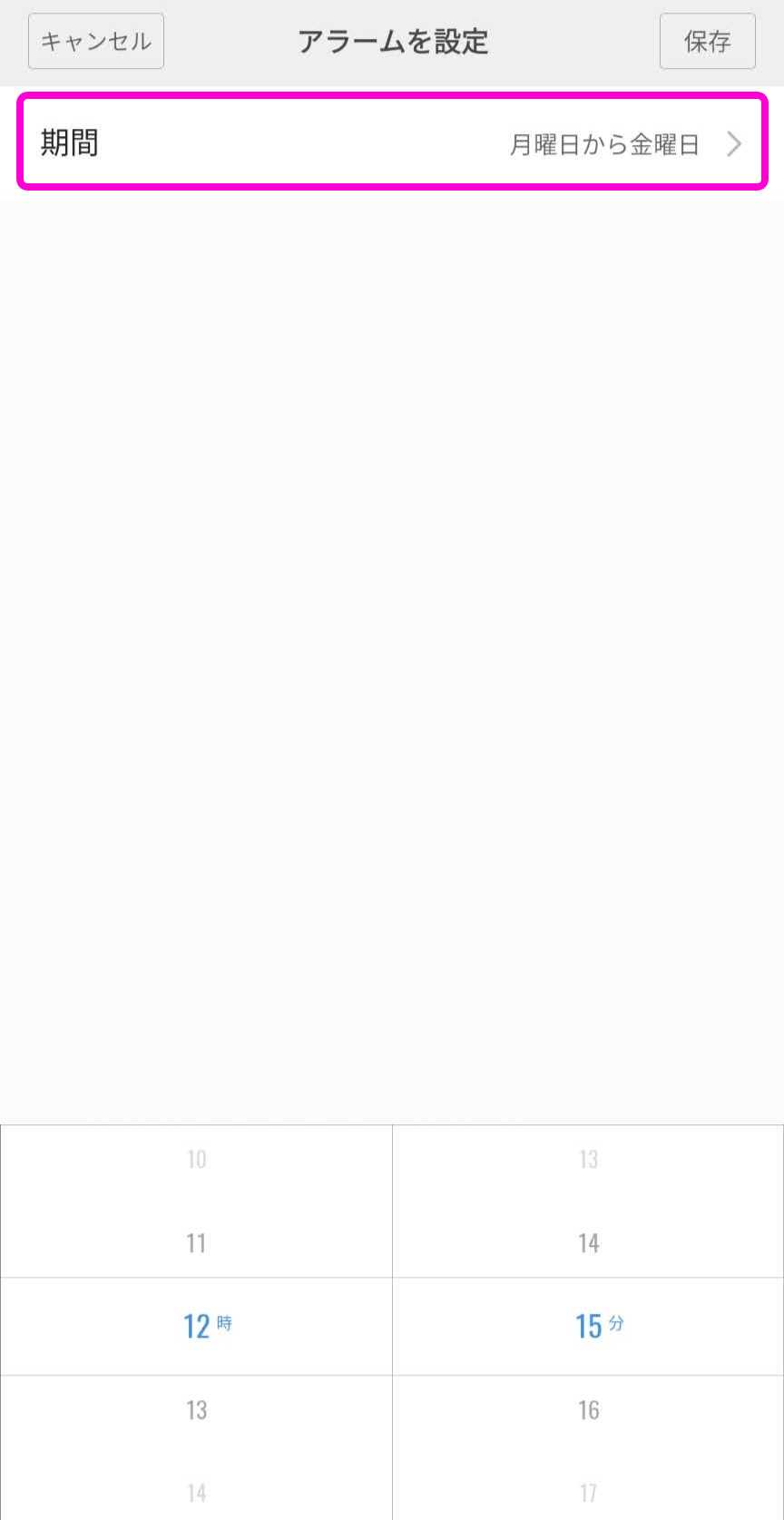Select 13 just below the selected hour
Screen dimensions: 784x1520
pos(196,1409)
